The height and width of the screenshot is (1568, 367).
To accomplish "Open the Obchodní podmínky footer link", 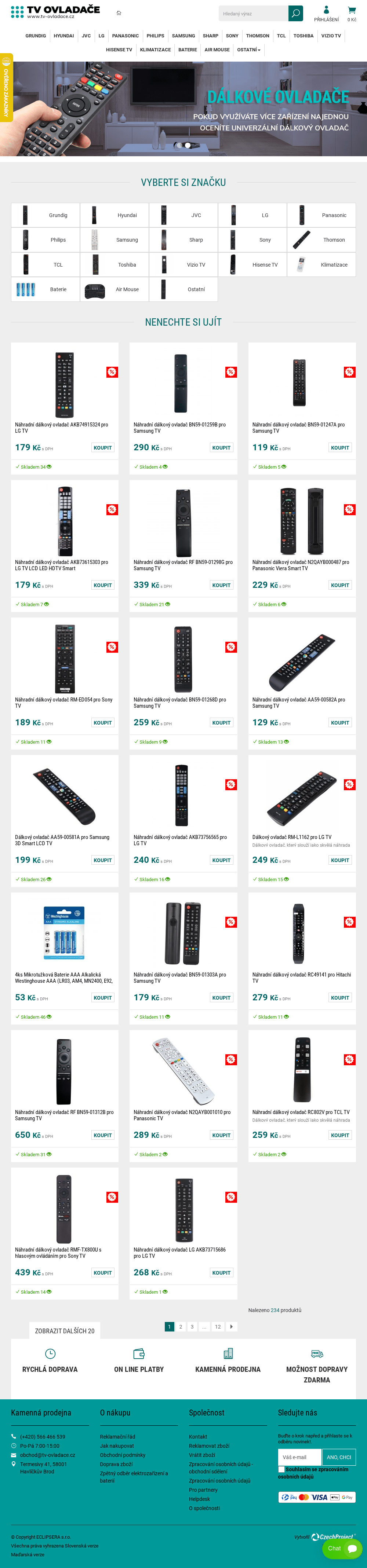I will (123, 1455).
